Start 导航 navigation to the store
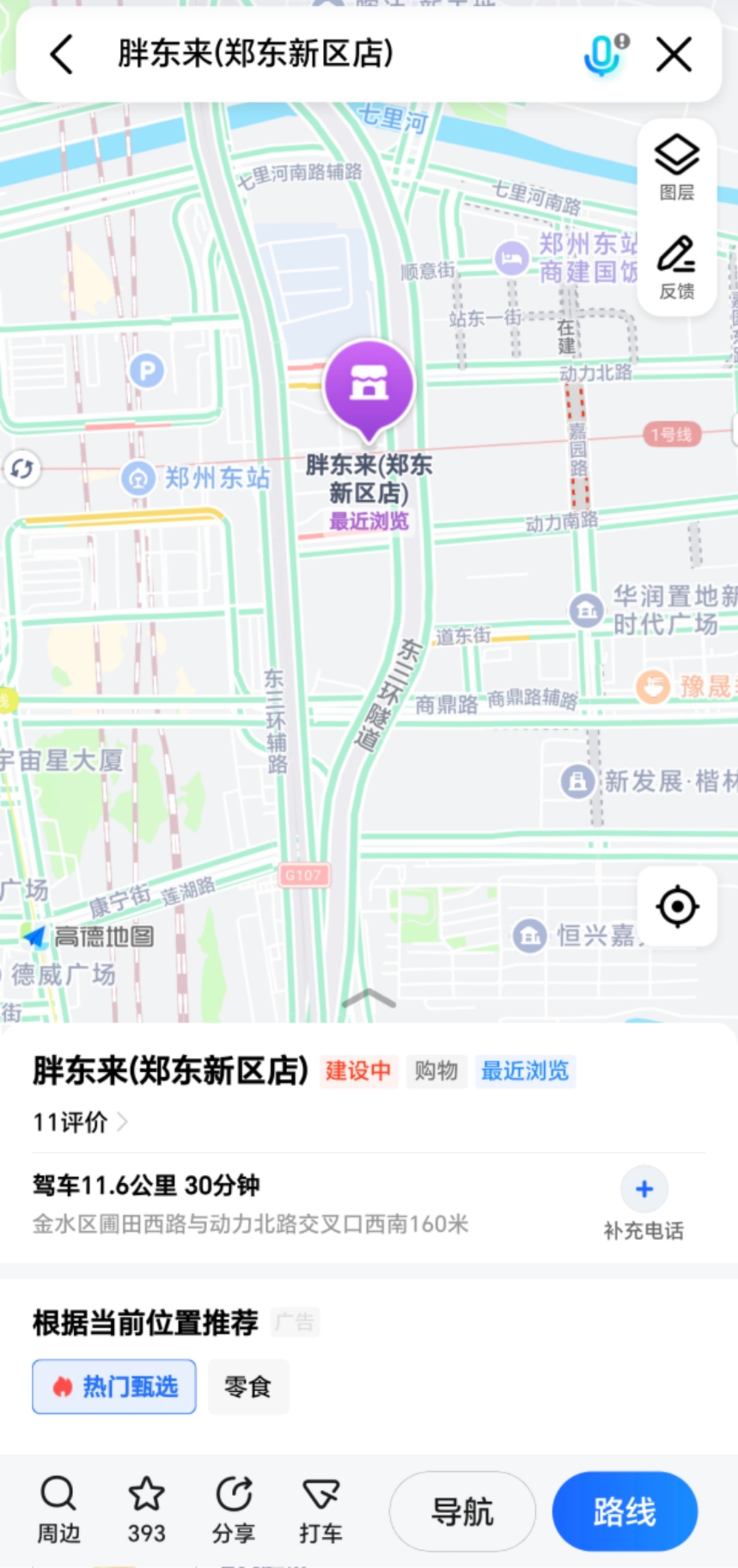The height and width of the screenshot is (1568, 738). [x=462, y=1511]
